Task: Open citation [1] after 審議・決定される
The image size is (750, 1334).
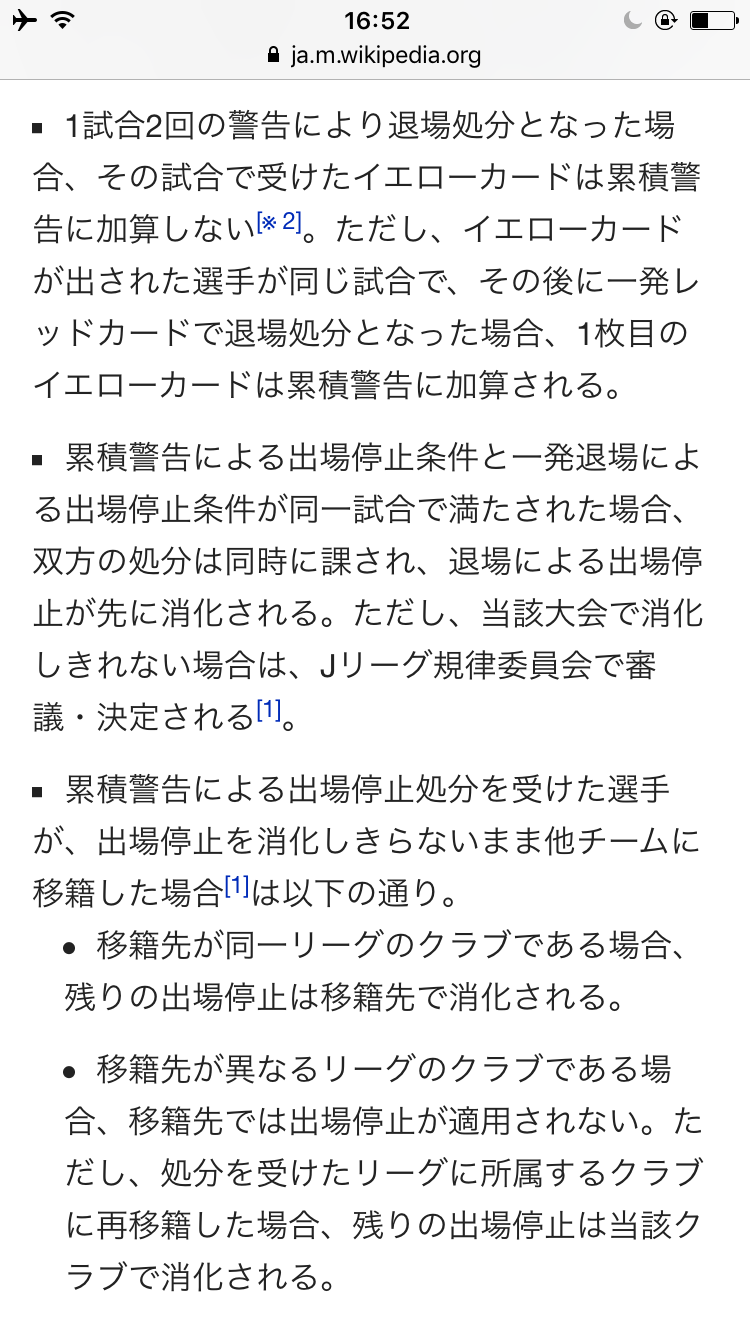Action: [268, 711]
